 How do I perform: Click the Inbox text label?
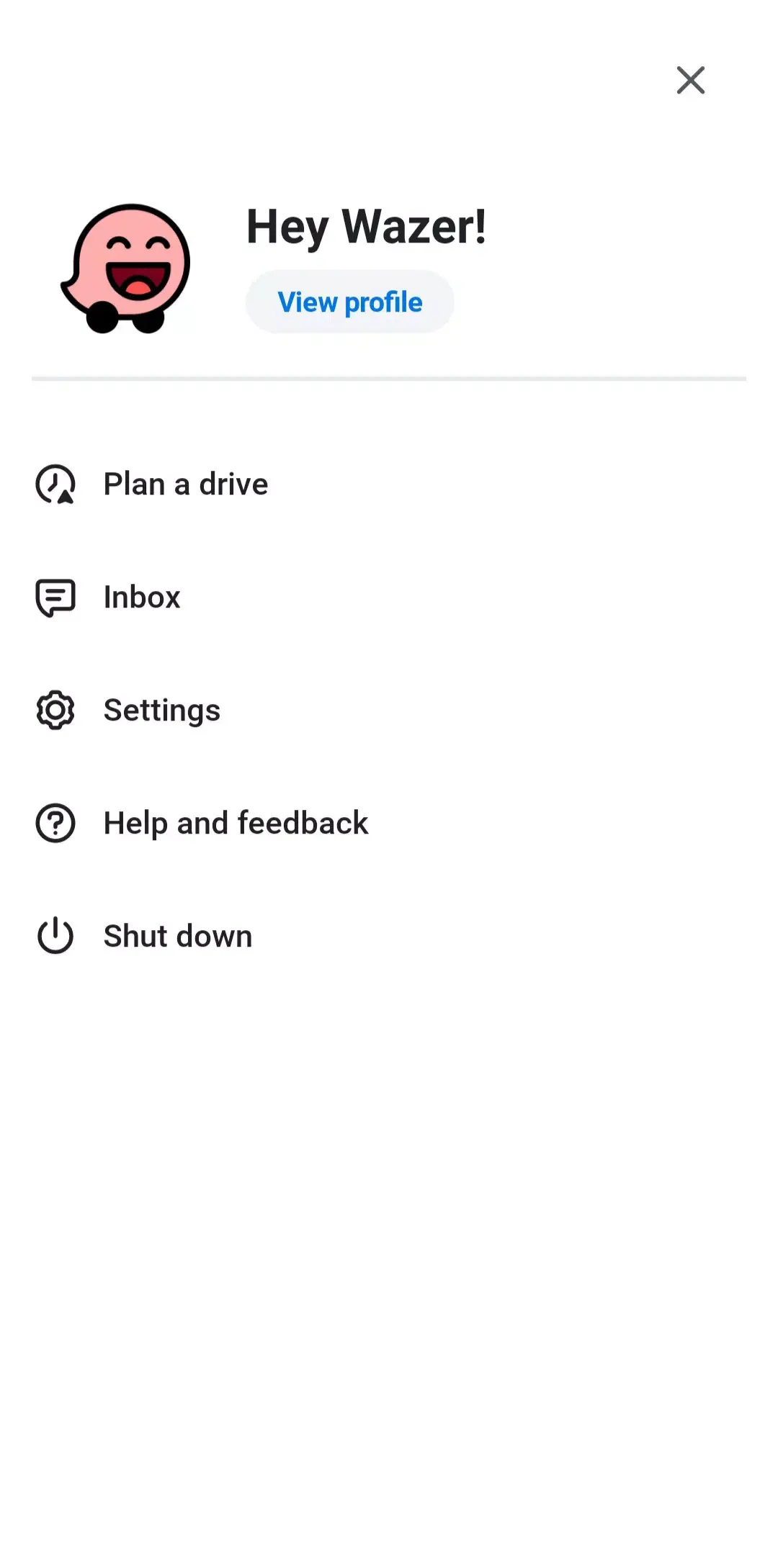point(142,597)
